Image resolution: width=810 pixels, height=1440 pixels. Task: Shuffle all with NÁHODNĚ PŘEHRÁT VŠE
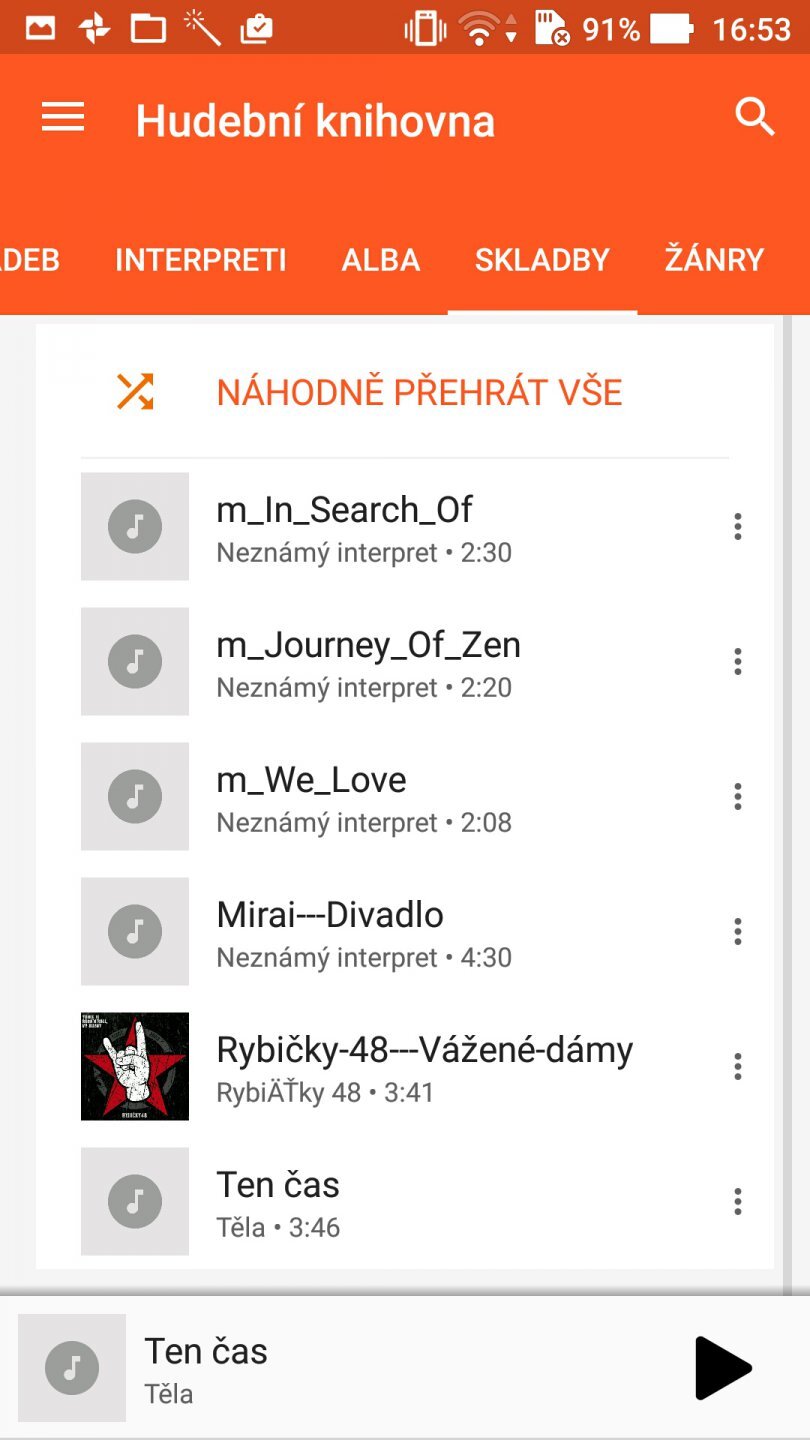tap(419, 392)
